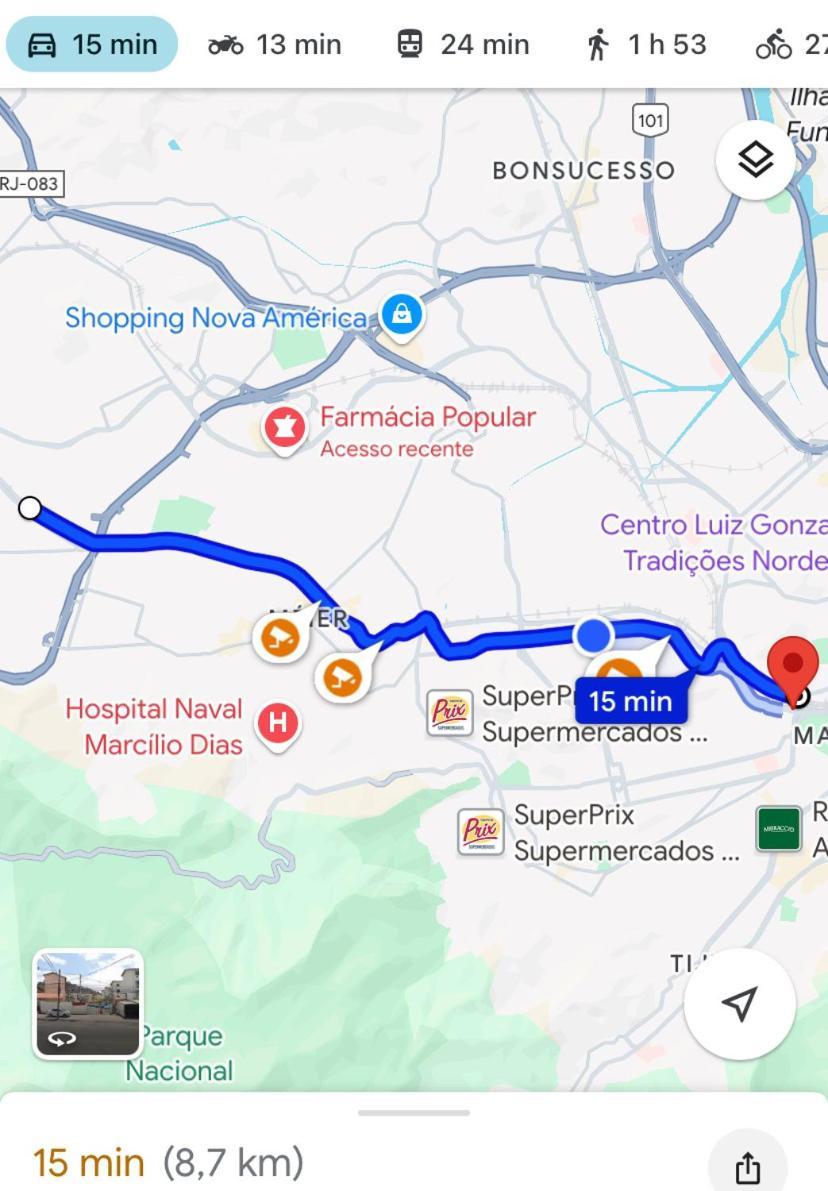Tap the compass navigation arrow button
This screenshot has width=828, height=1191.
[x=739, y=1003]
